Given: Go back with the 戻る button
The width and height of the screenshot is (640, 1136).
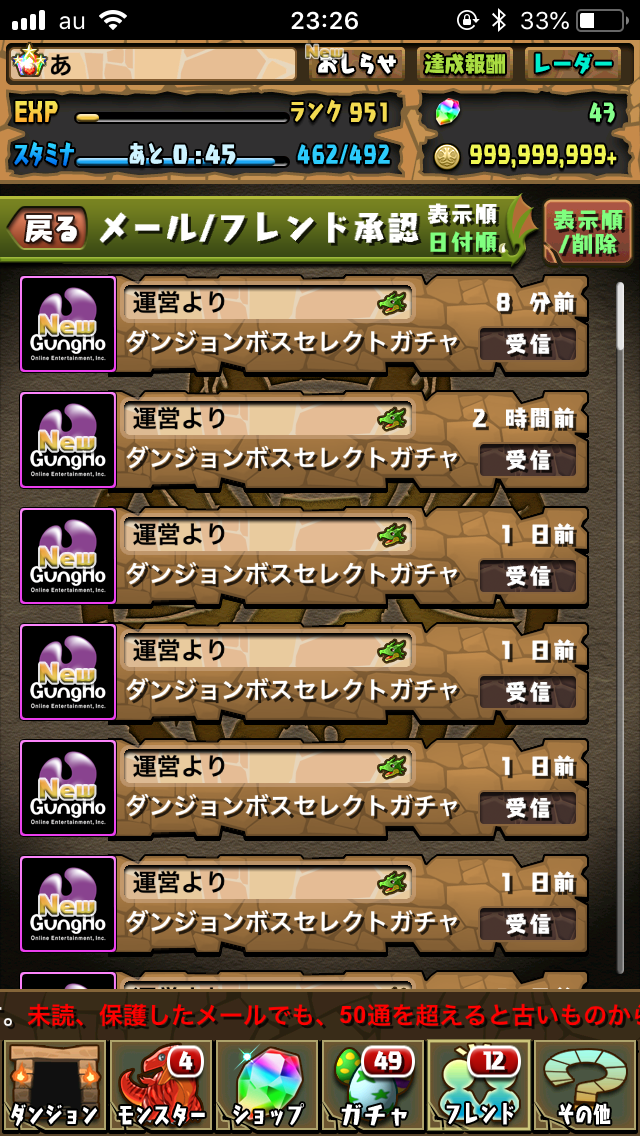Looking at the screenshot, I should (x=49, y=229).
